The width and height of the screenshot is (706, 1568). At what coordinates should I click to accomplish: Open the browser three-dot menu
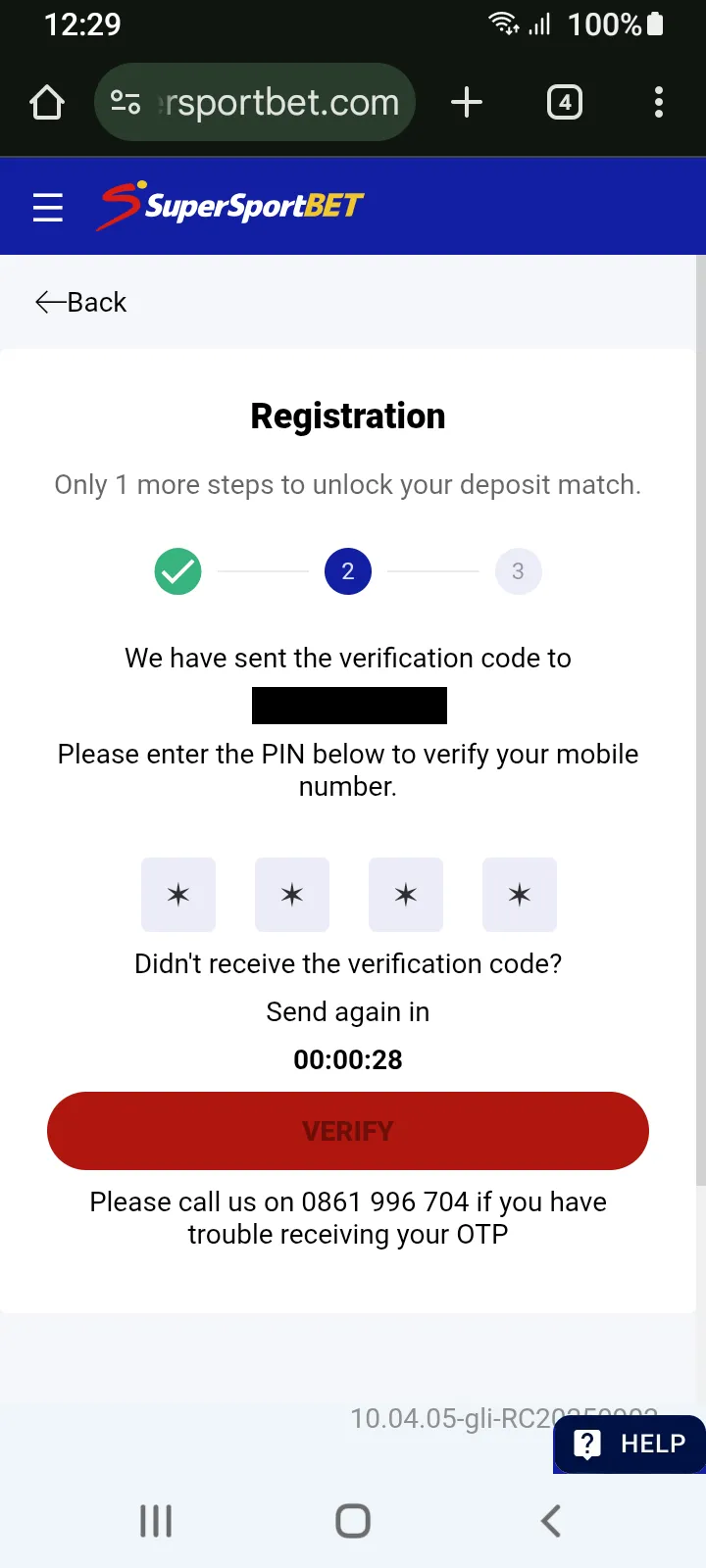[x=658, y=101]
